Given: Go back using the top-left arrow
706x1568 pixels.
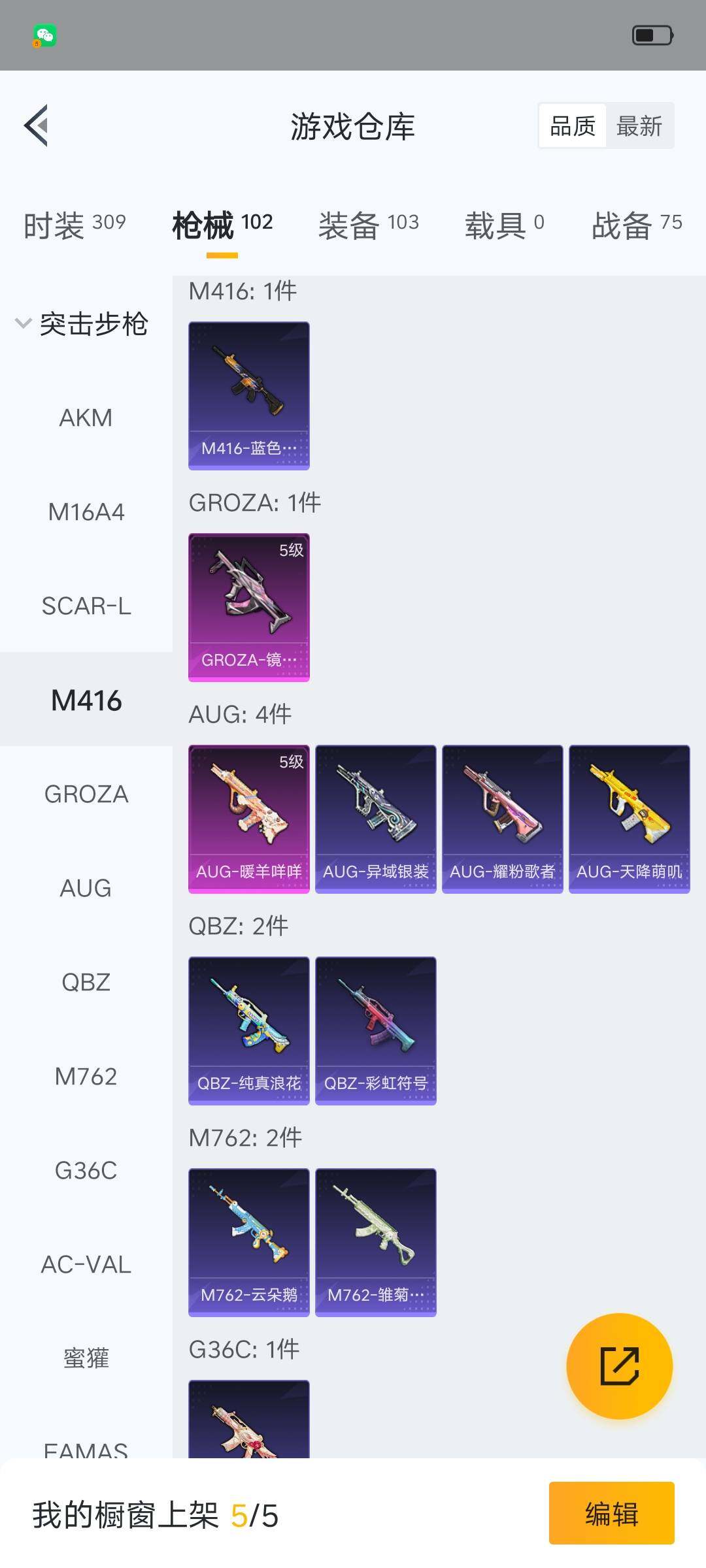Looking at the screenshot, I should point(37,125).
